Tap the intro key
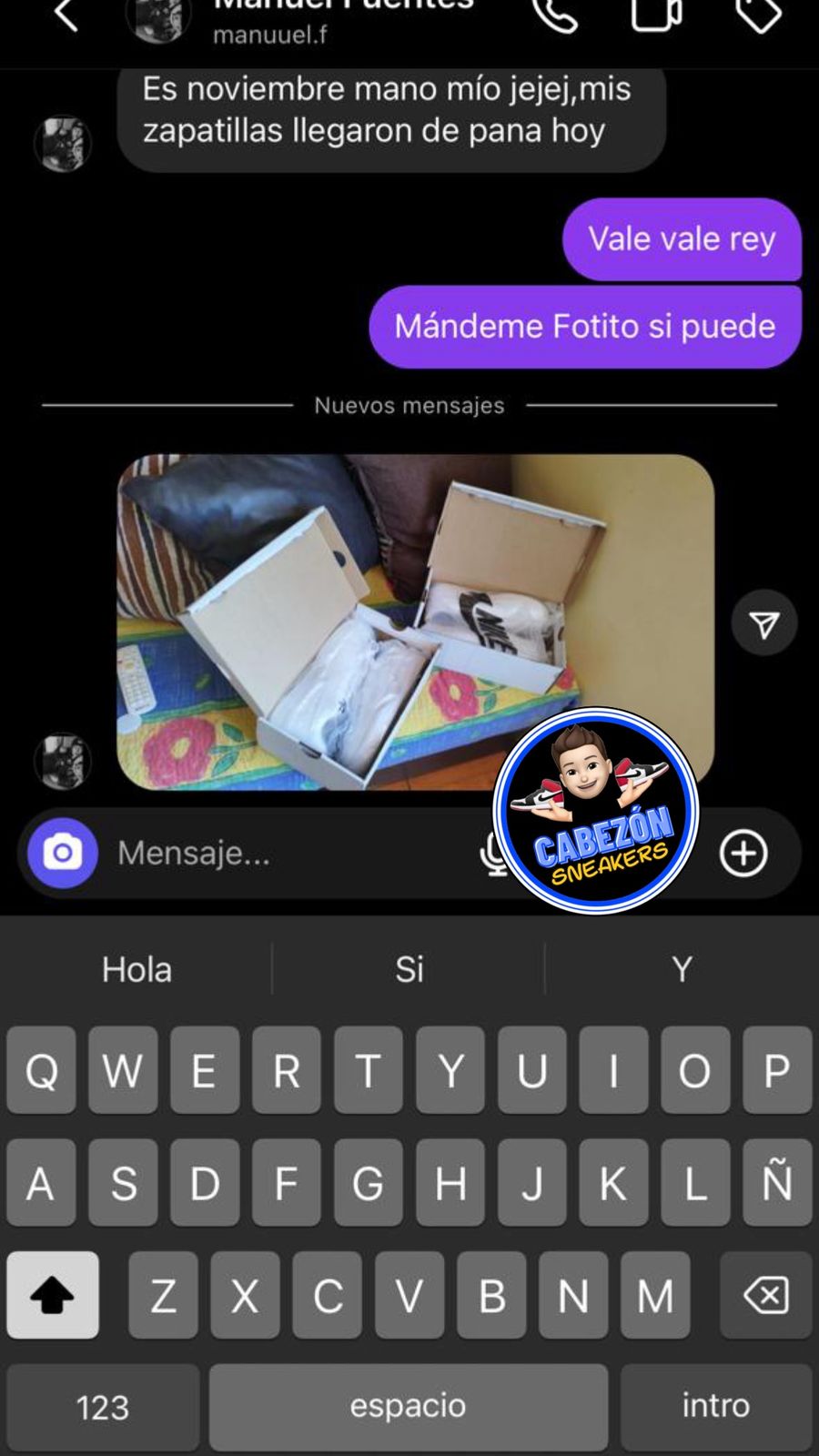Viewport: 819px width, 1456px height. (x=715, y=1407)
